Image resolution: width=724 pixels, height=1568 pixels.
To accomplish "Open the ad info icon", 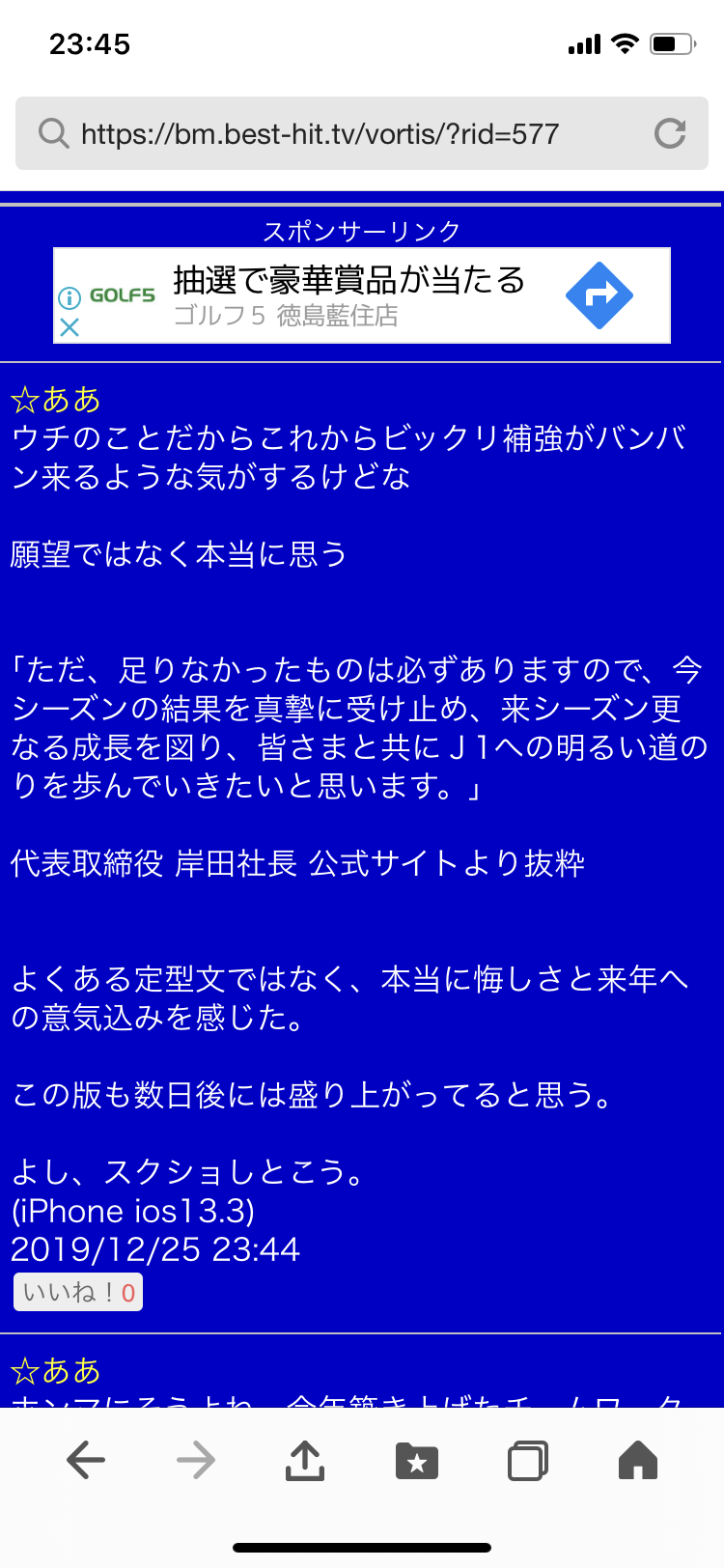I will (x=69, y=297).
